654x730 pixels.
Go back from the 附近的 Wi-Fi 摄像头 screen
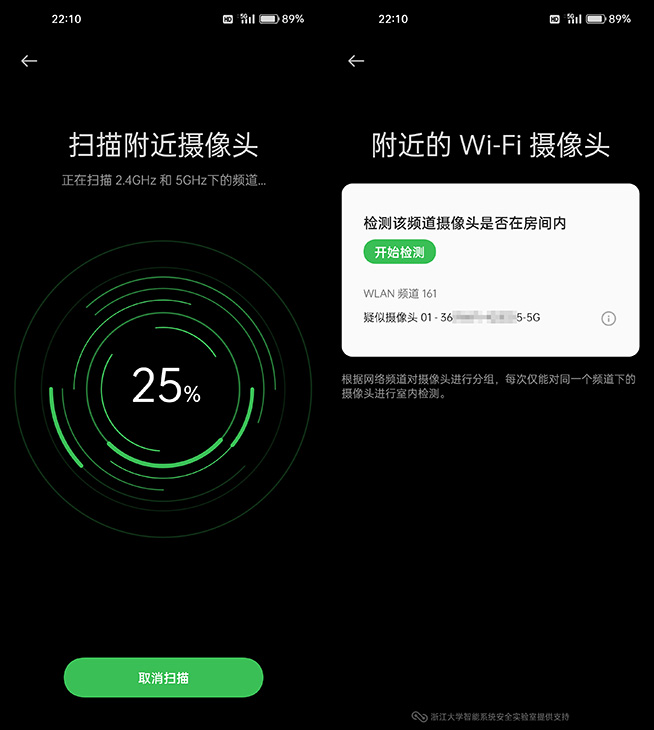pos(356,61)
